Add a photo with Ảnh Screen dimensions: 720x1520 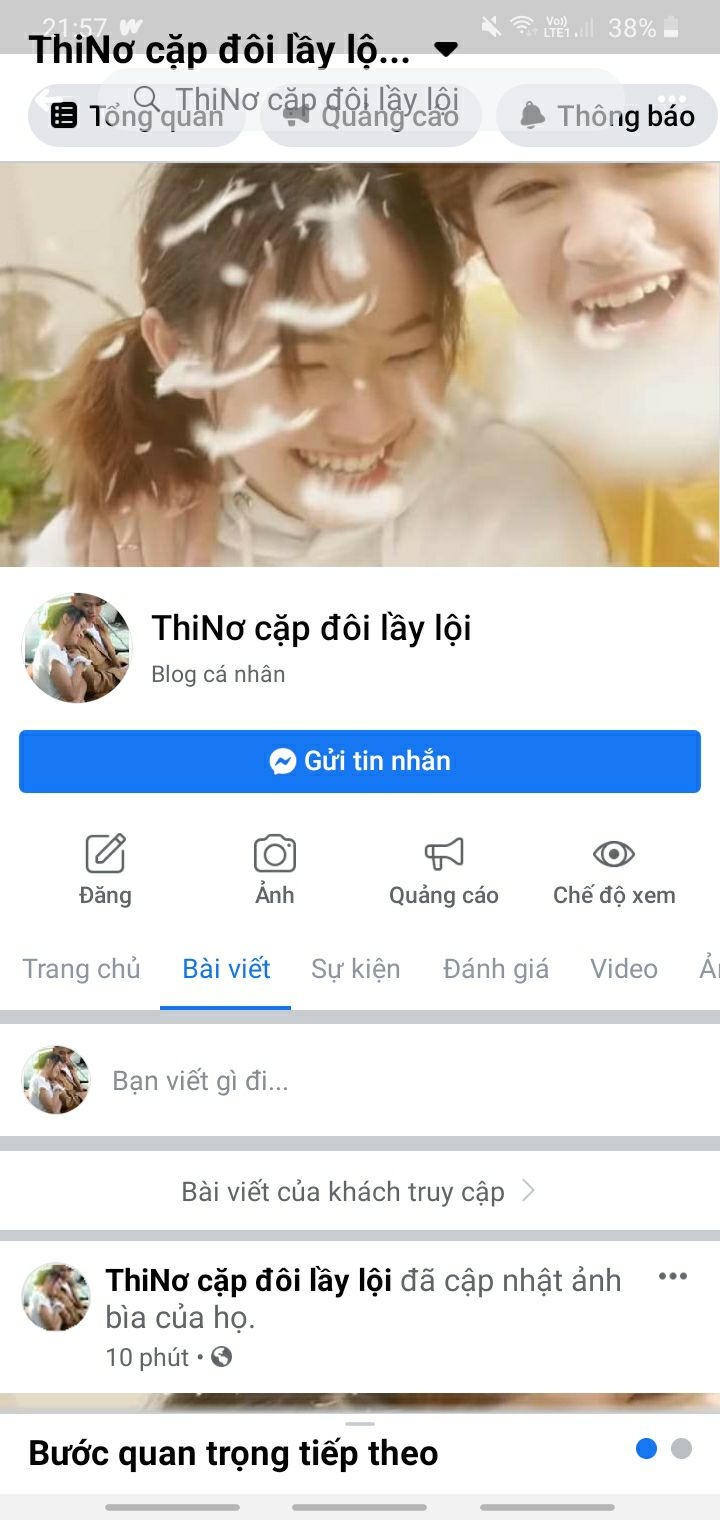coord(274,869)
